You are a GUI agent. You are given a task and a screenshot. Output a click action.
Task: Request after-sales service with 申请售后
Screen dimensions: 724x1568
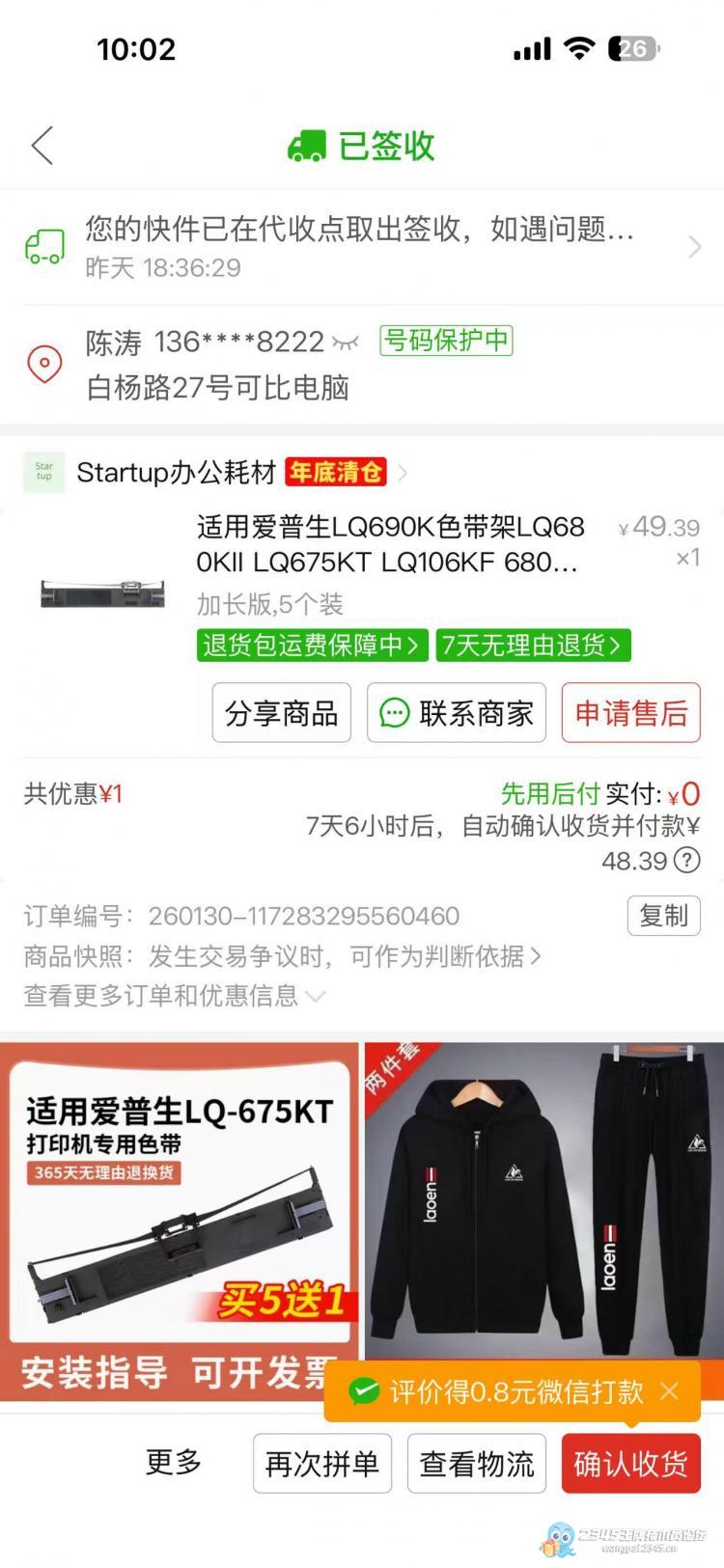click(630, 713)
